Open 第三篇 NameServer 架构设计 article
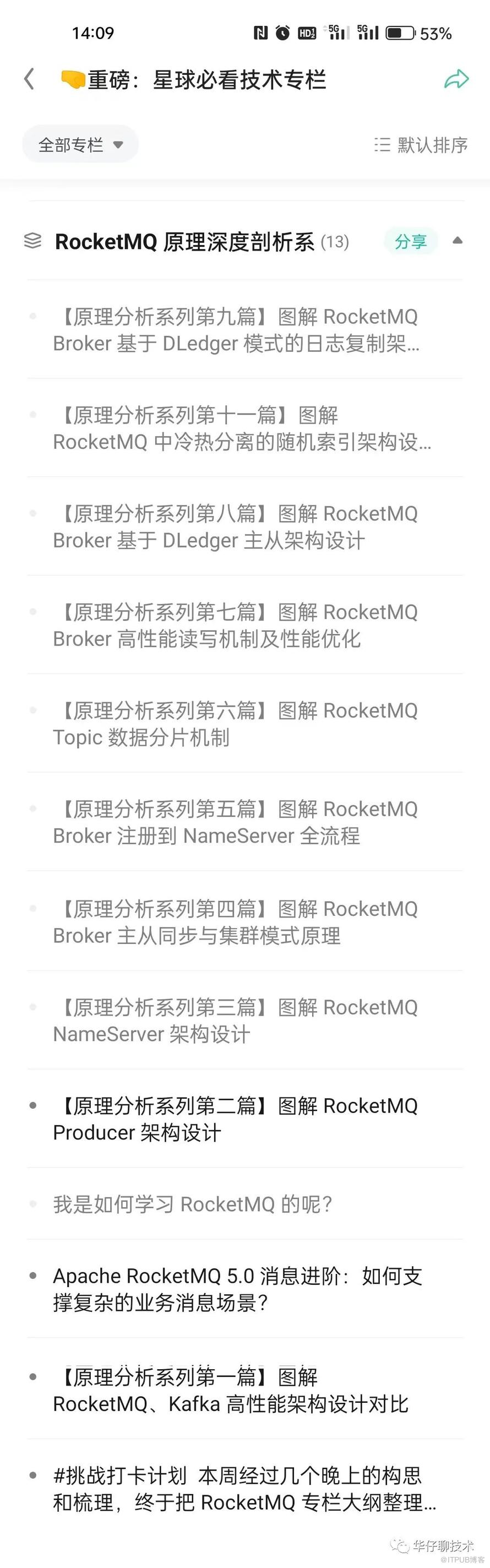This screenshot has width=490, height=1568. coord(236,1021)
